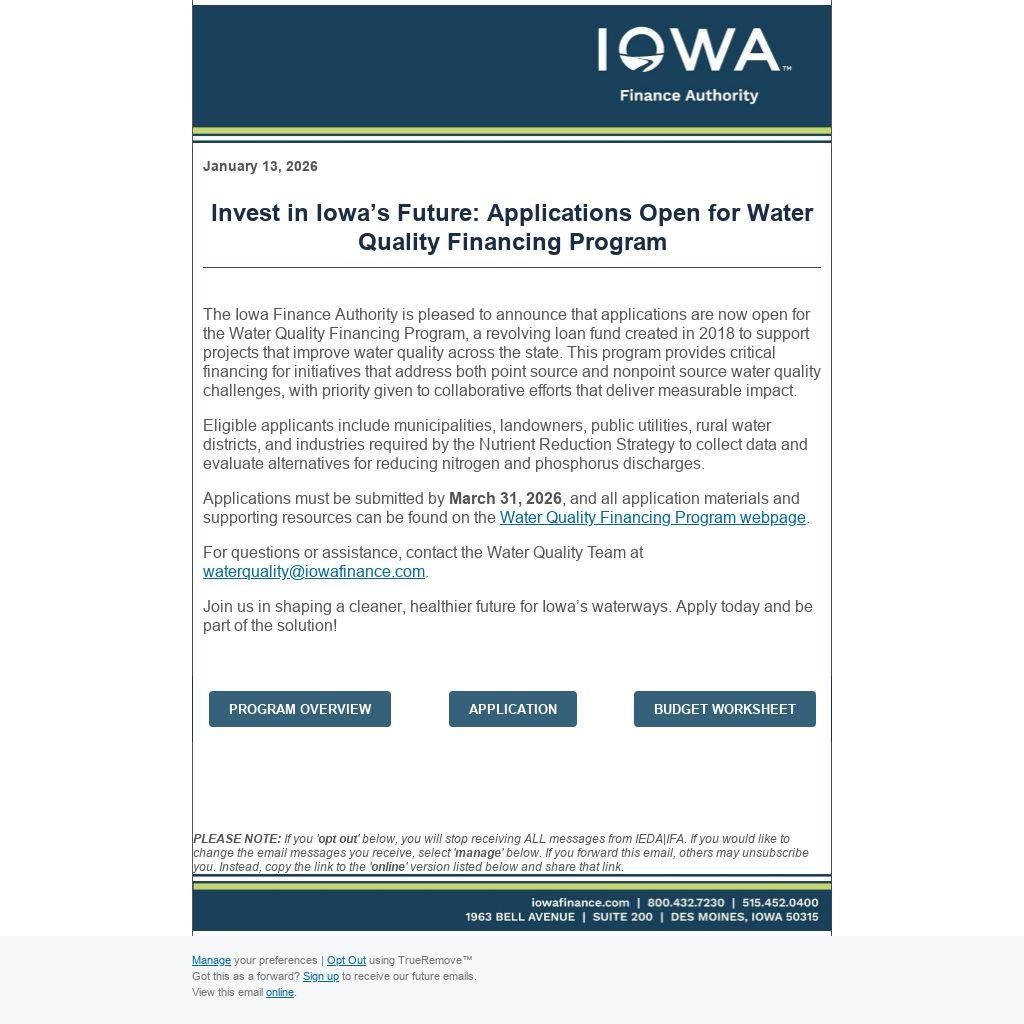This screenshot has height=1024, width=1024.
Task: Open the Program Overview button
Action: pyautogui.click(x=300, y=709)
